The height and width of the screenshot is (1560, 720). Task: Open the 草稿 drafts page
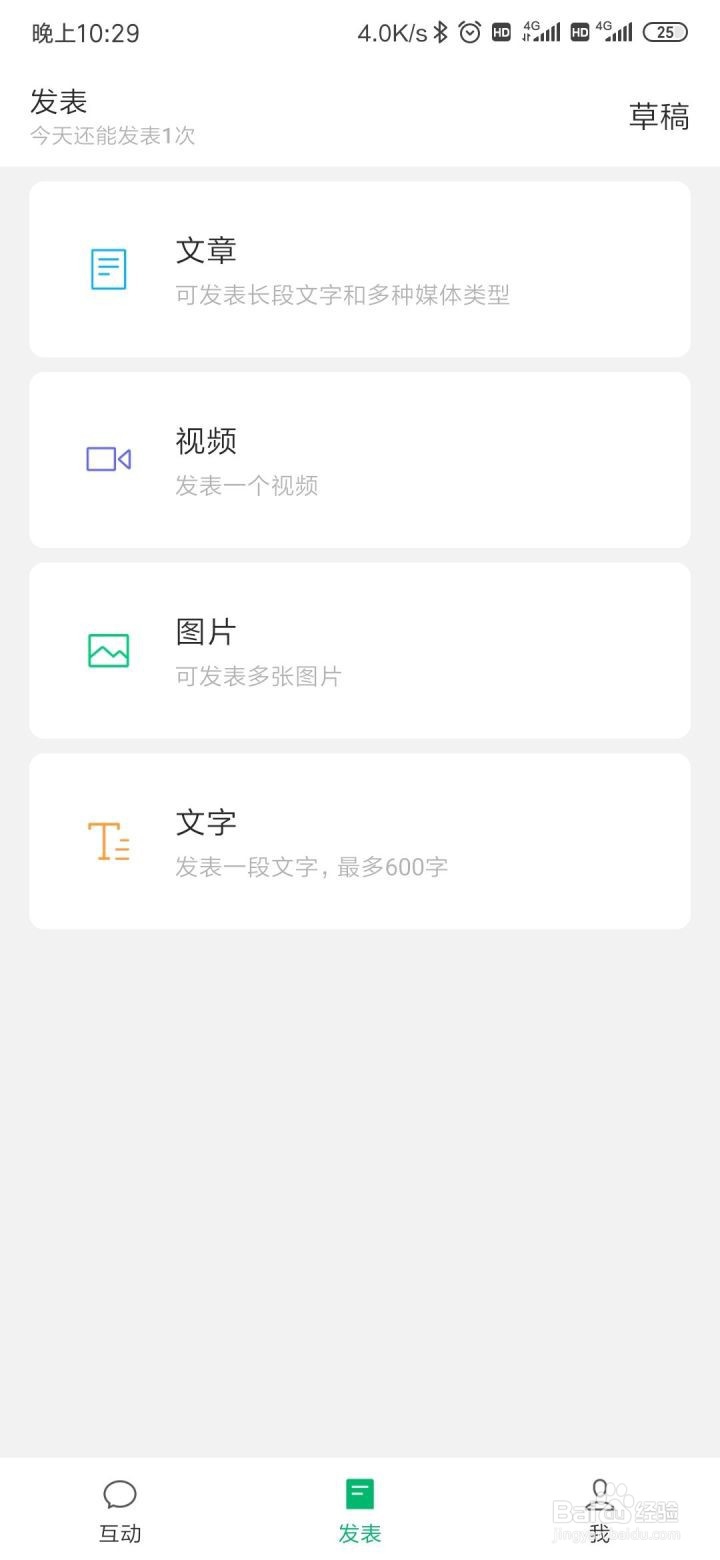659,117
